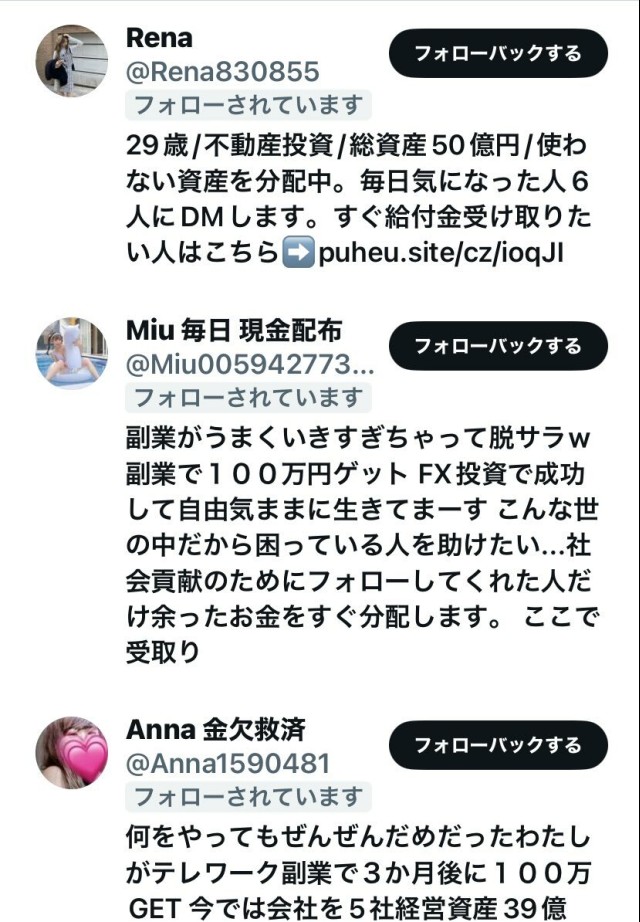Viewport: 640px width, 922px height.
Task: Open Anna's profile avatar
Action: click(72, 752)
